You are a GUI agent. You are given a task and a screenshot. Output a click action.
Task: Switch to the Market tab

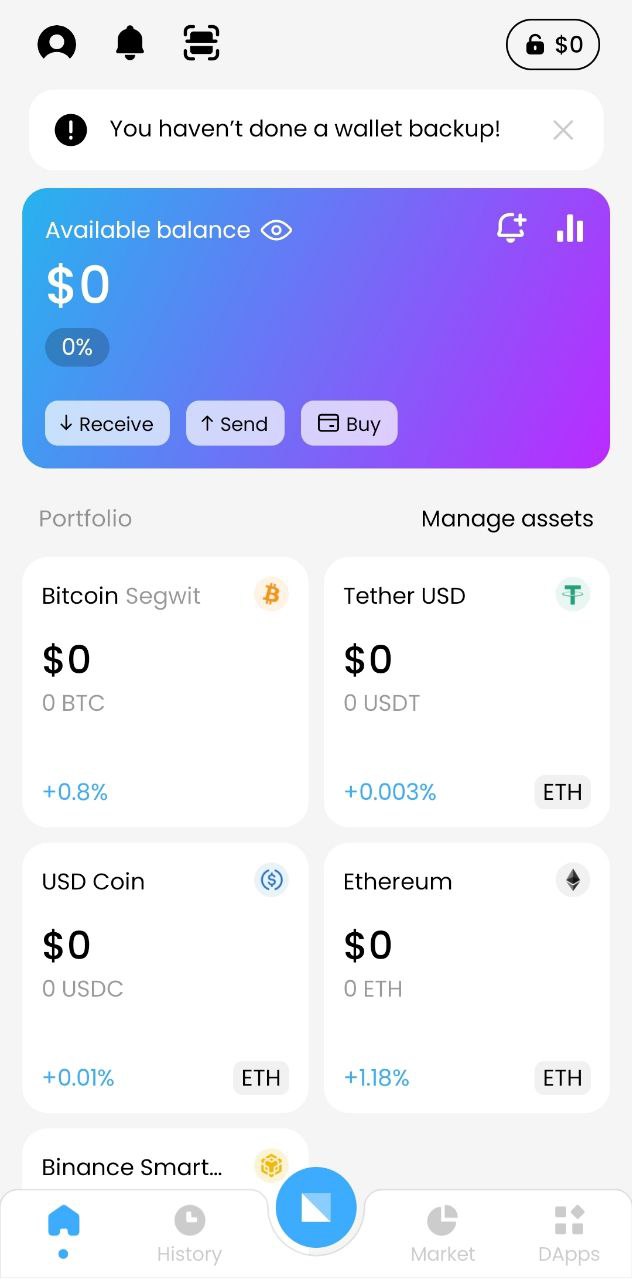coord(443,1234)
